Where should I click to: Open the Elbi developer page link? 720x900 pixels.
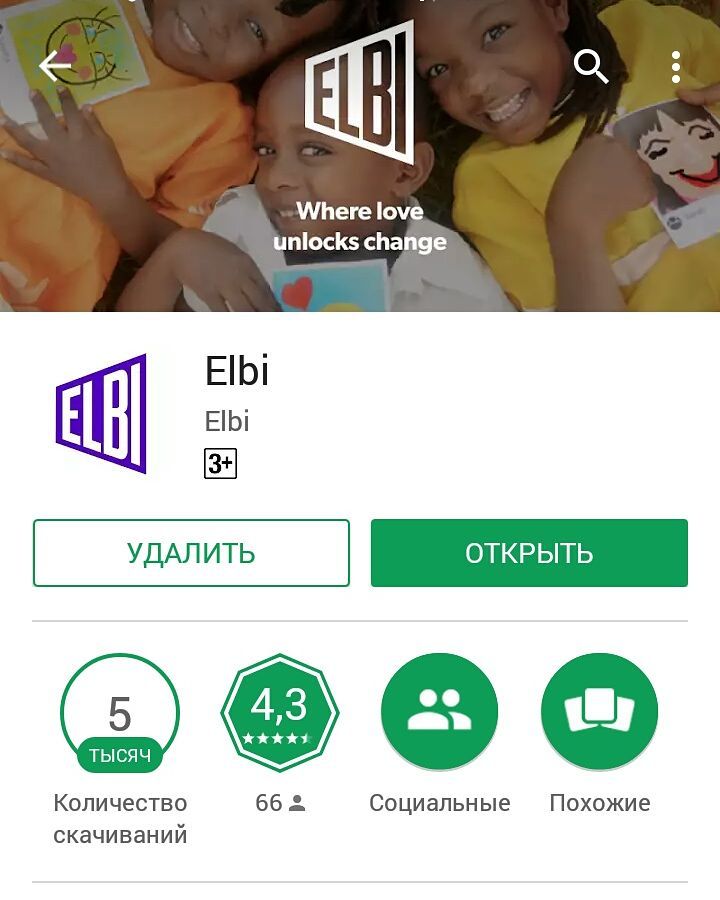coord(227,421)
